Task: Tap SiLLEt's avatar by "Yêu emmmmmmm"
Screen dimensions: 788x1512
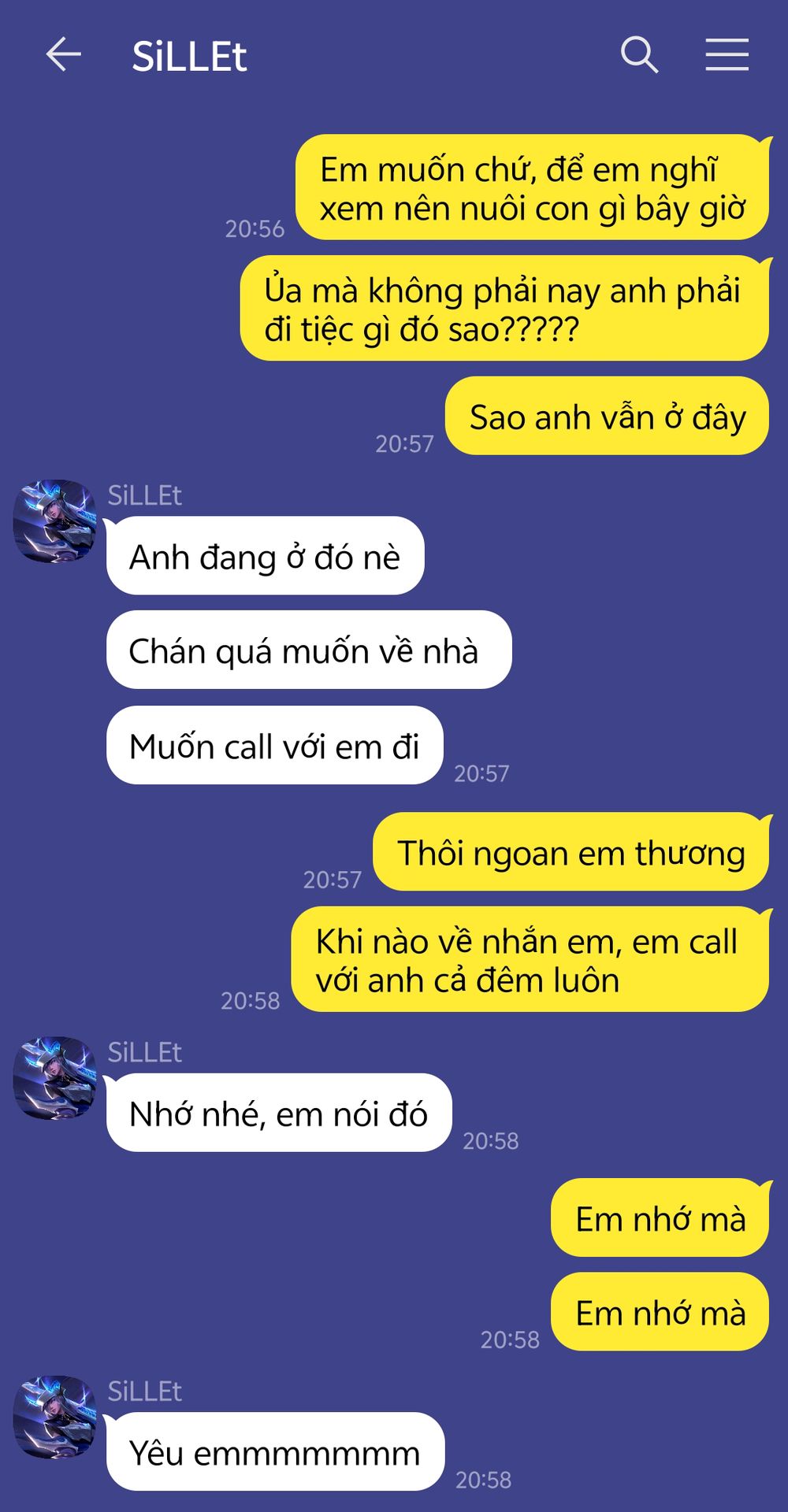Action: 55,1417
